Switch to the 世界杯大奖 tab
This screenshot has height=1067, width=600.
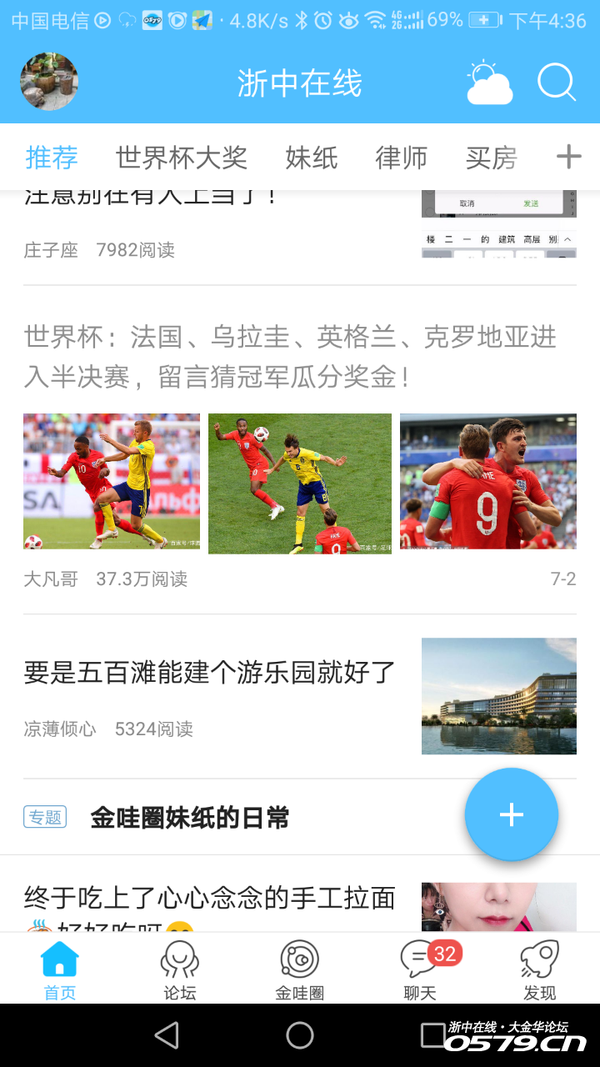pos(181,157)
